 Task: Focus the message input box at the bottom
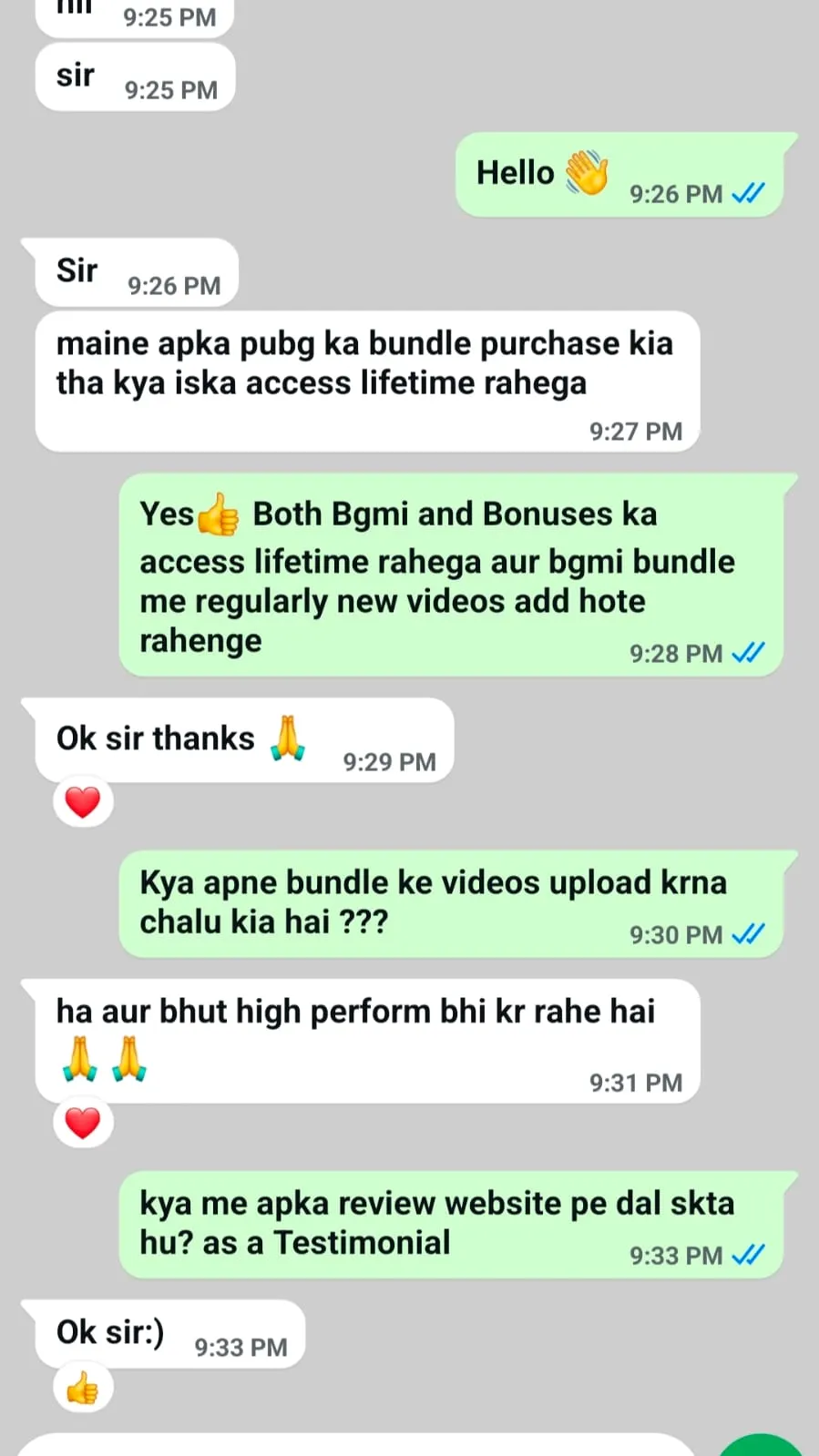pos(355,1447)
